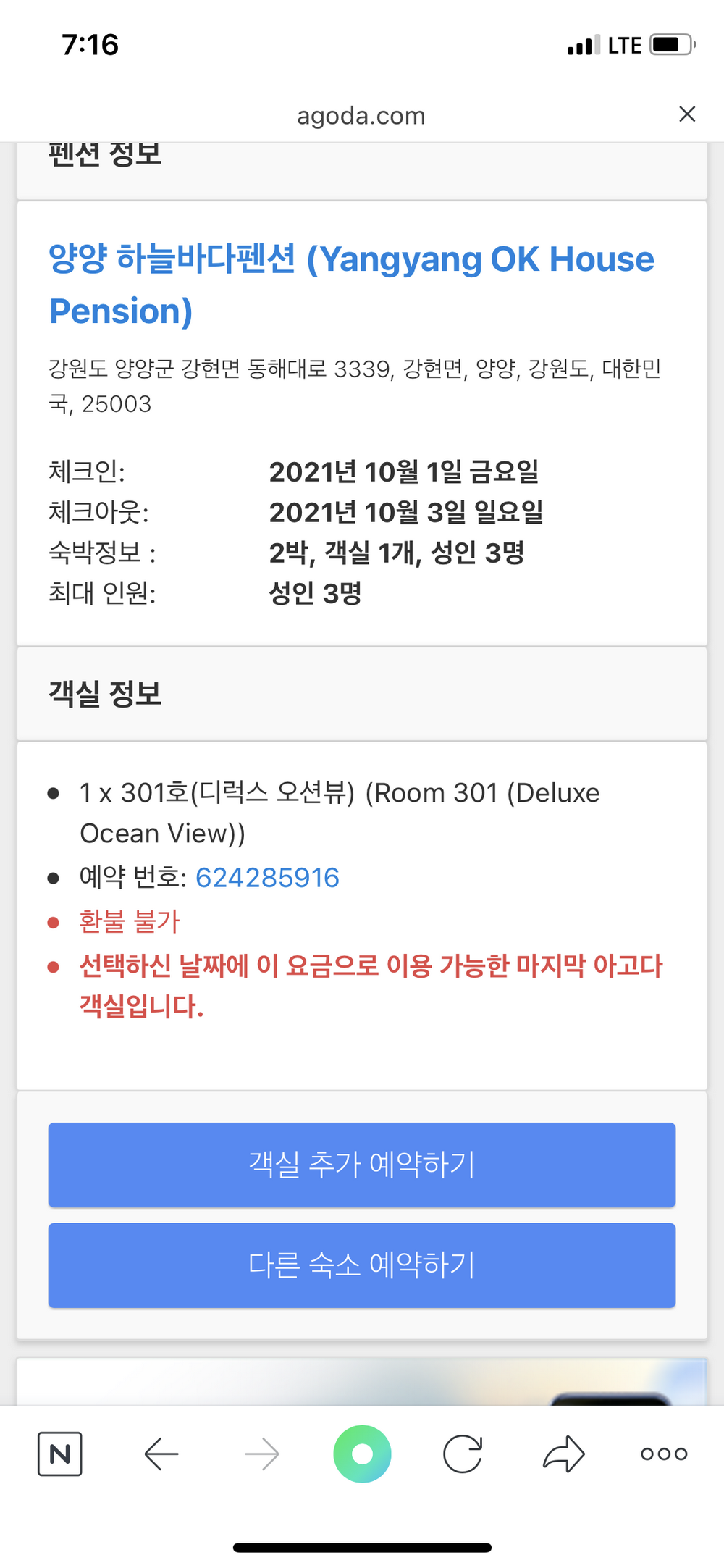724x1568 pixels.
Task: Open the Yangyang OK House Pension link
Action: click(351, 285)
